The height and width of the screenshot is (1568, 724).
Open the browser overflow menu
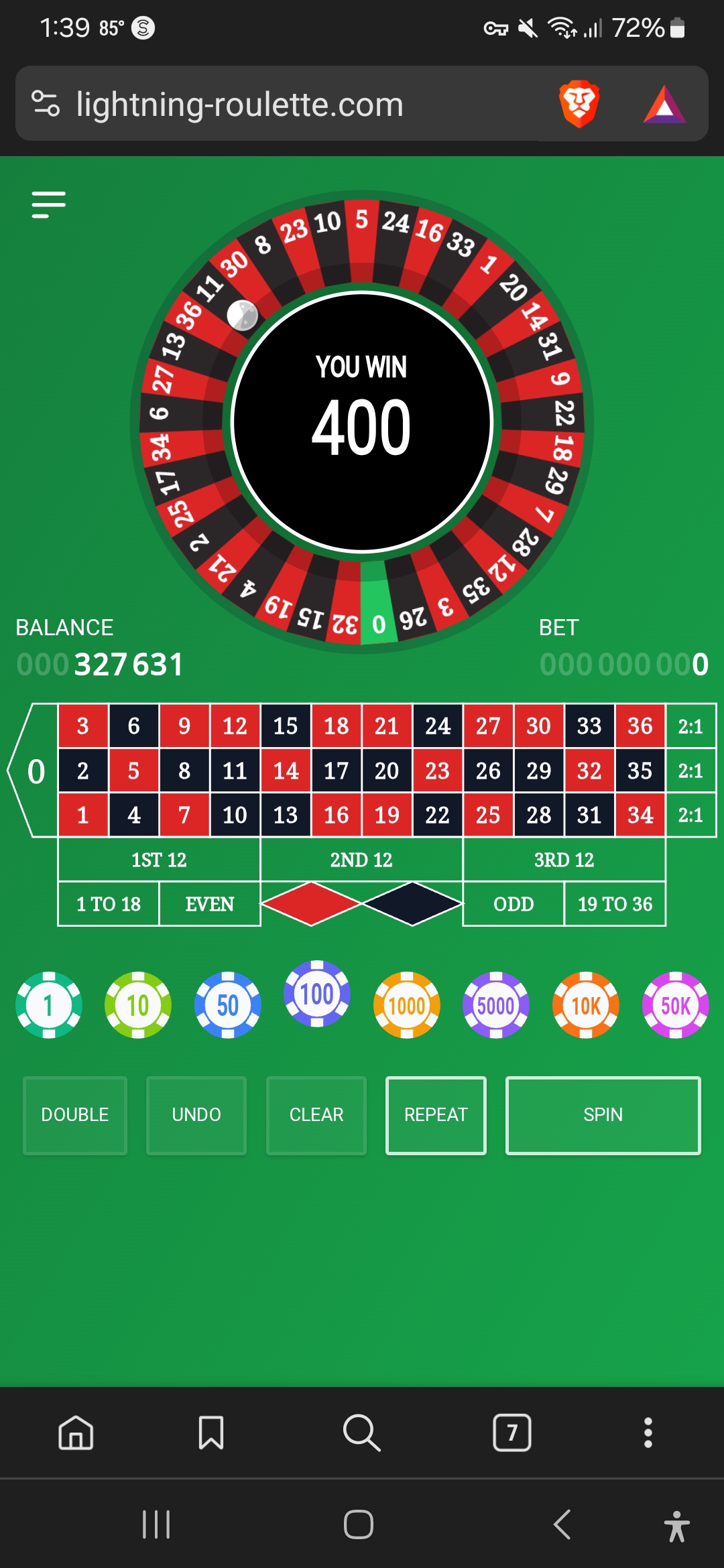tap(648, 1433)
